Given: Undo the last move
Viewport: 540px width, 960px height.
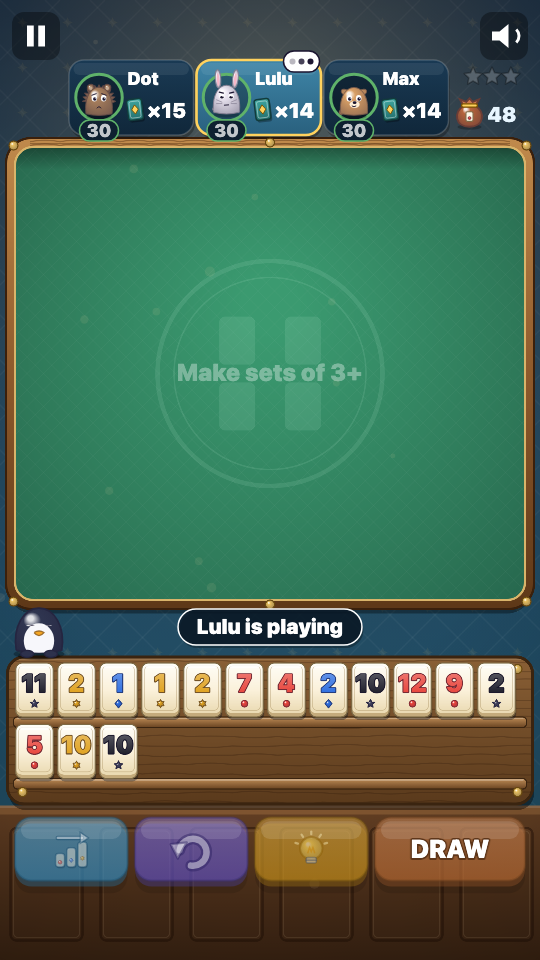Looking at the screenshot, I should pos(191,851).
